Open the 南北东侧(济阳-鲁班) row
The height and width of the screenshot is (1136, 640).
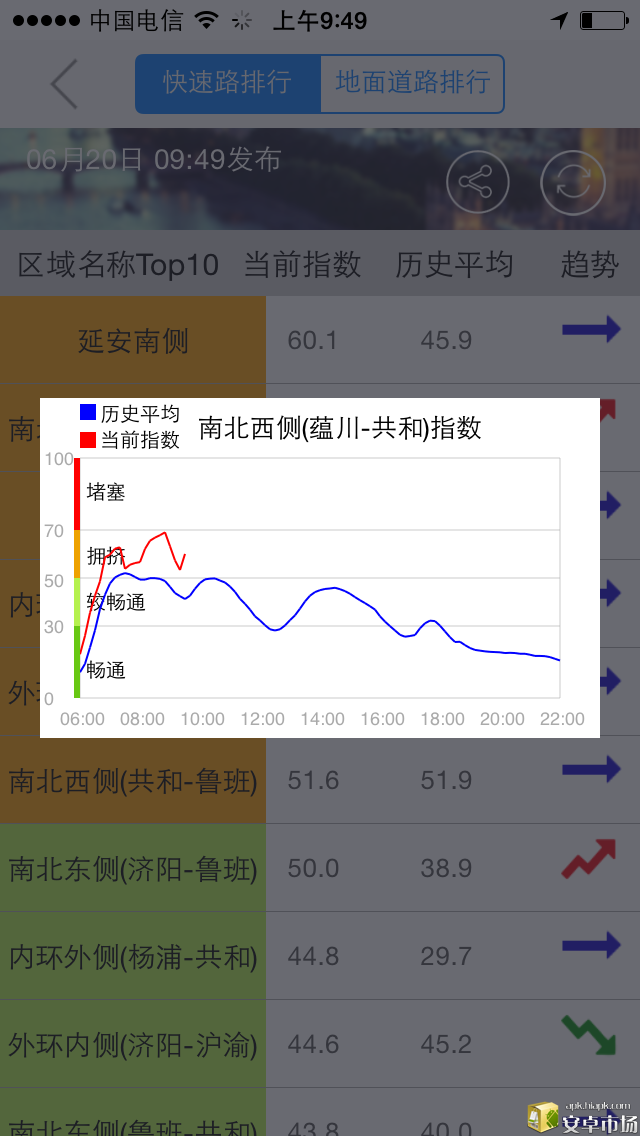133,868
